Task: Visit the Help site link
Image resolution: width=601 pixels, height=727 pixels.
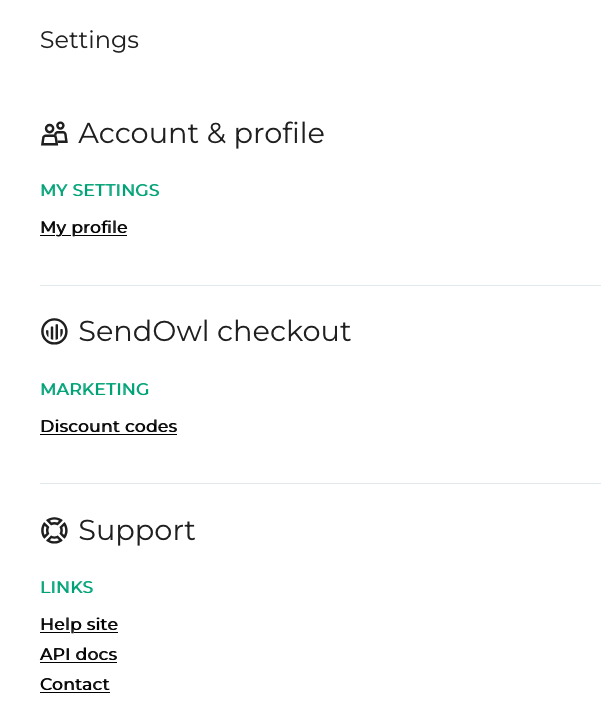Action: pyautogui.click(x=79, y=624)
